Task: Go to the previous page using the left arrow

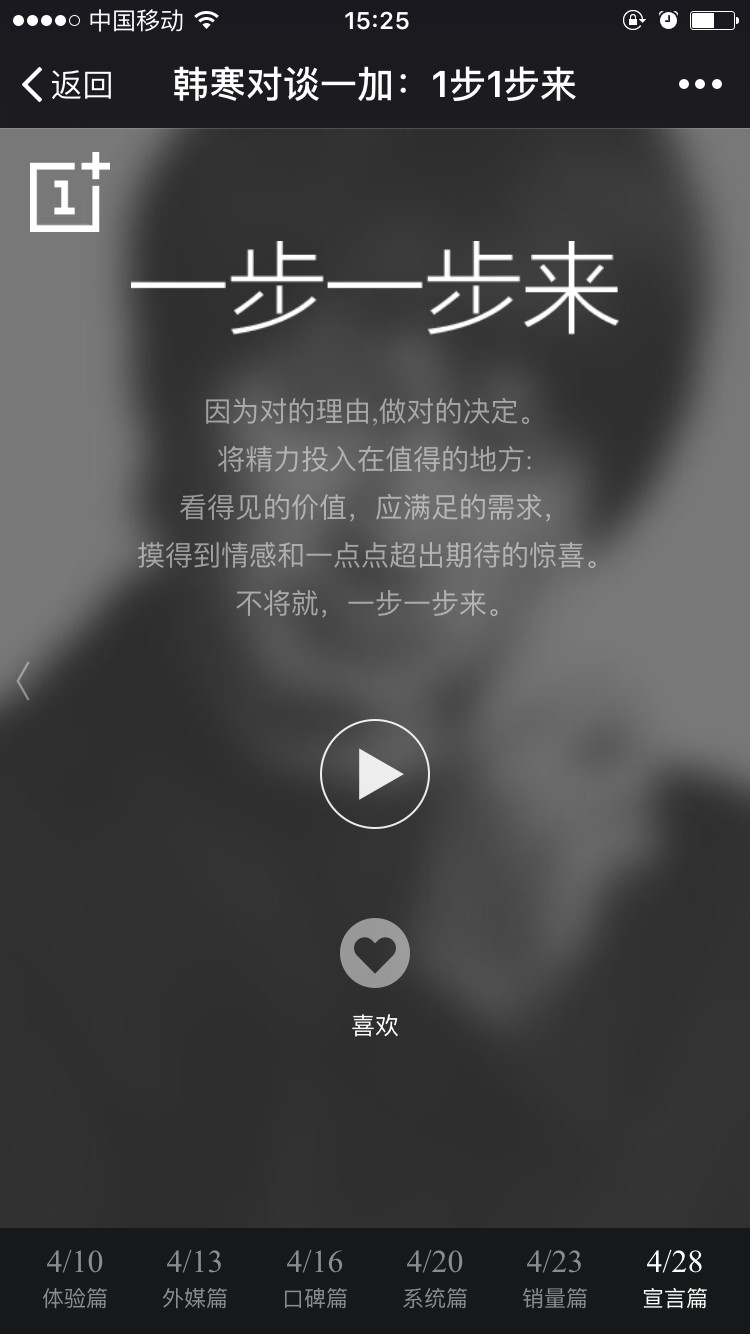Action: [x=24, y=681]
